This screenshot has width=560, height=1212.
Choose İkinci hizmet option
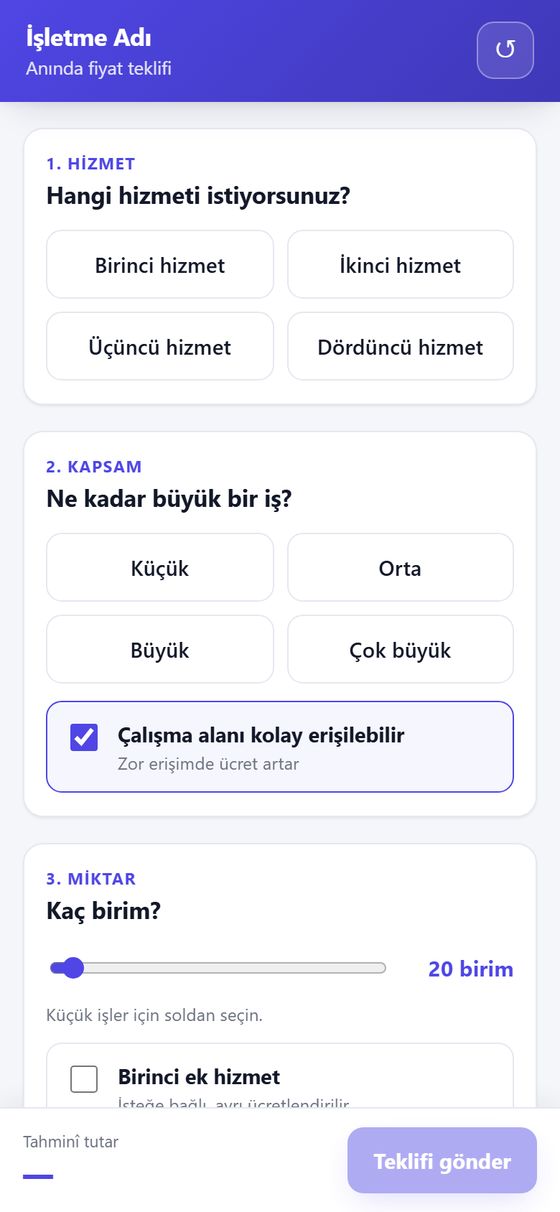click(400, 265)
